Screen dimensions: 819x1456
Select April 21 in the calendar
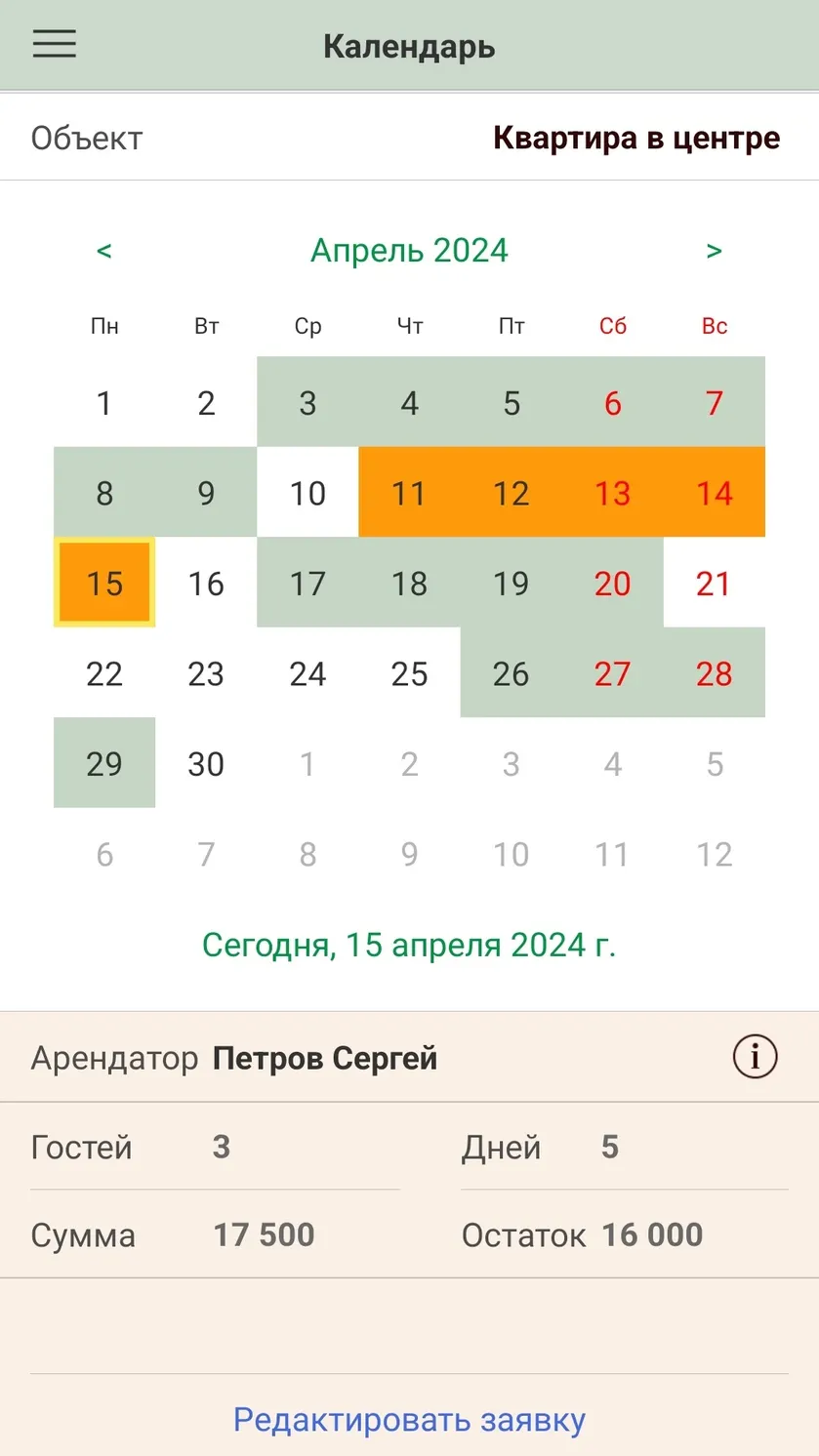714,584
